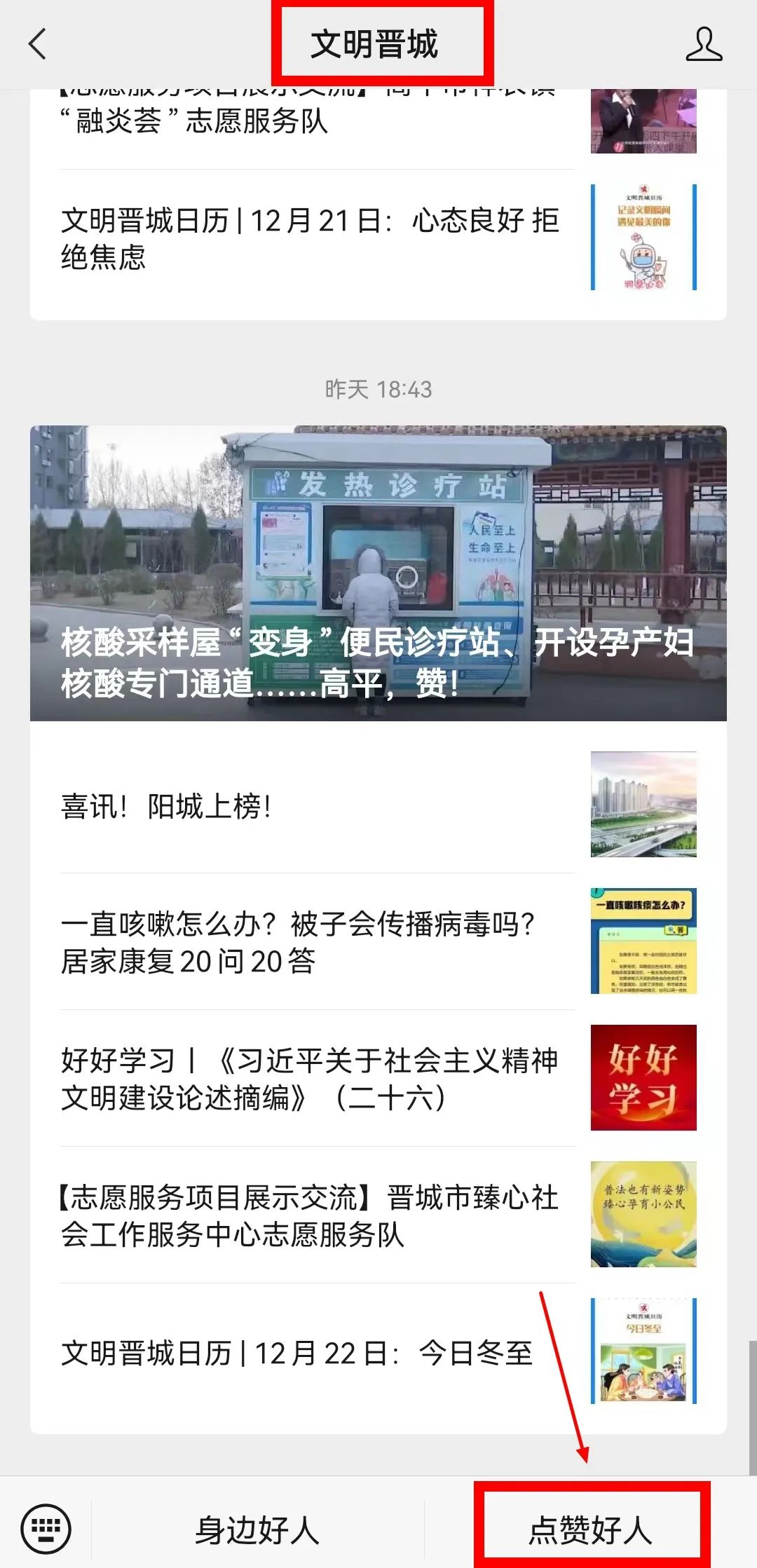Open 晋城市臻心社会工作服务中心志愿服务队 article
This screenshot has width=757, height=1568.
[x=315, y=1215]
